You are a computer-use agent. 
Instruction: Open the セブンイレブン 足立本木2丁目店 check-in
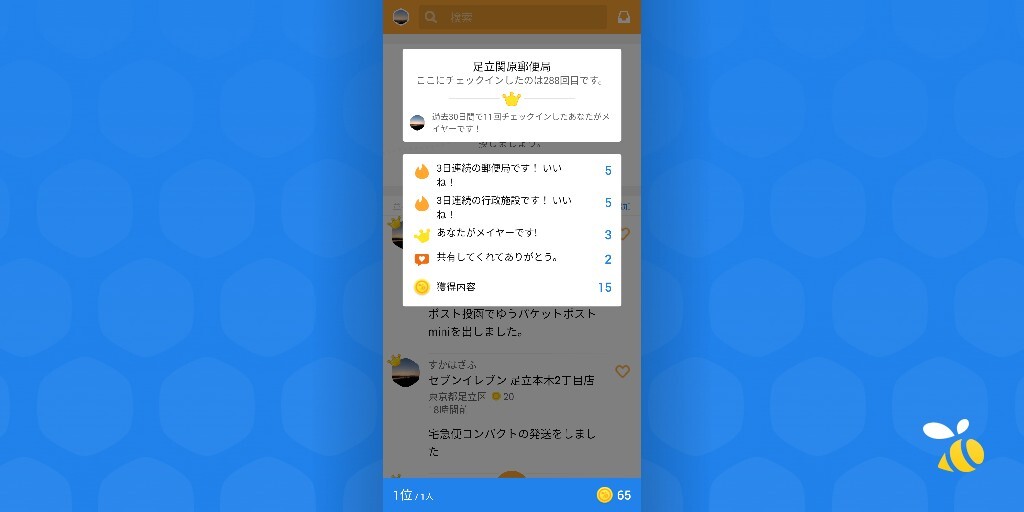click(x=511, y=381)
